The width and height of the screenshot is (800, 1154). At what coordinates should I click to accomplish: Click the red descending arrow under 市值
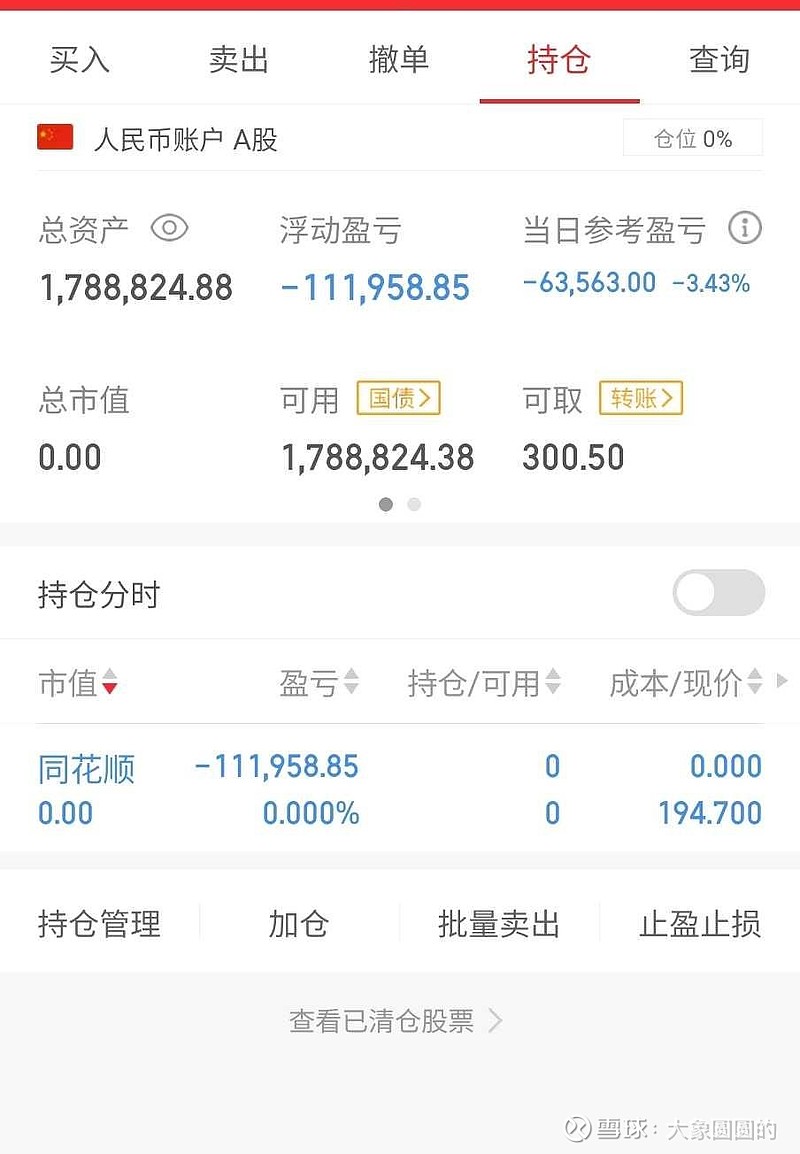[x=108, y=686]
